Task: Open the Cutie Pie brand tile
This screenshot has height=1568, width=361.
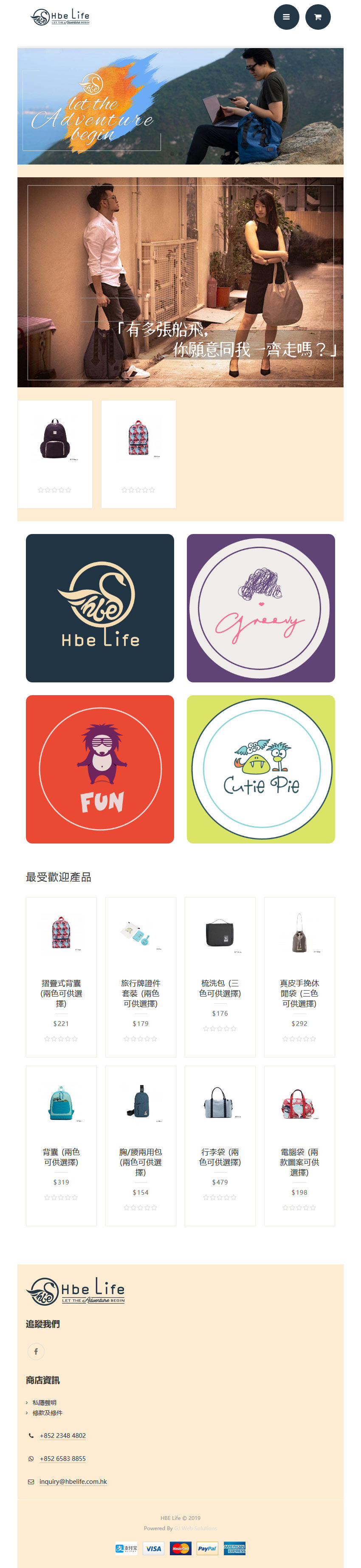Action: (260, 769)
